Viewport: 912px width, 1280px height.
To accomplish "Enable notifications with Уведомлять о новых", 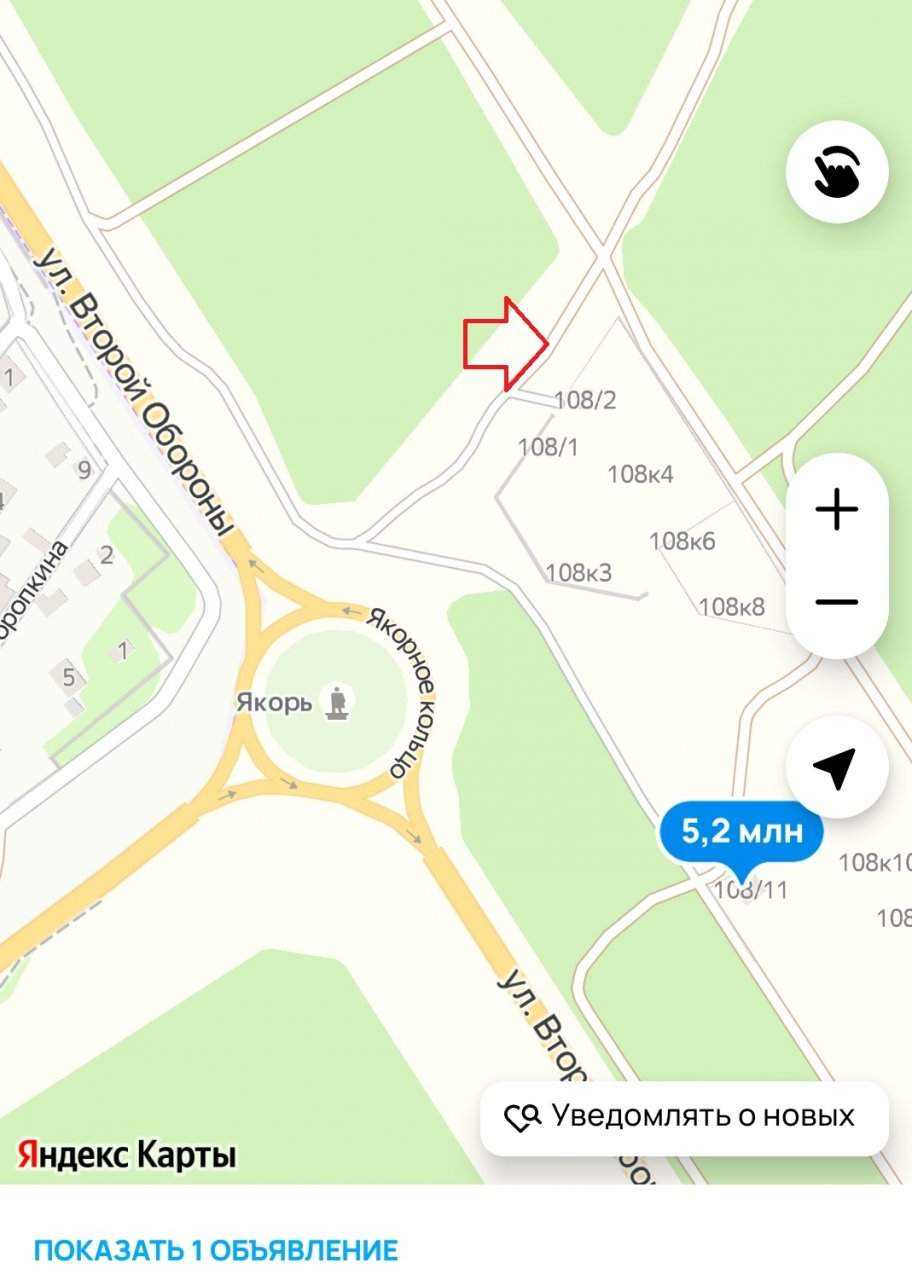I will pyautogui.click(x=684, y=1116).
